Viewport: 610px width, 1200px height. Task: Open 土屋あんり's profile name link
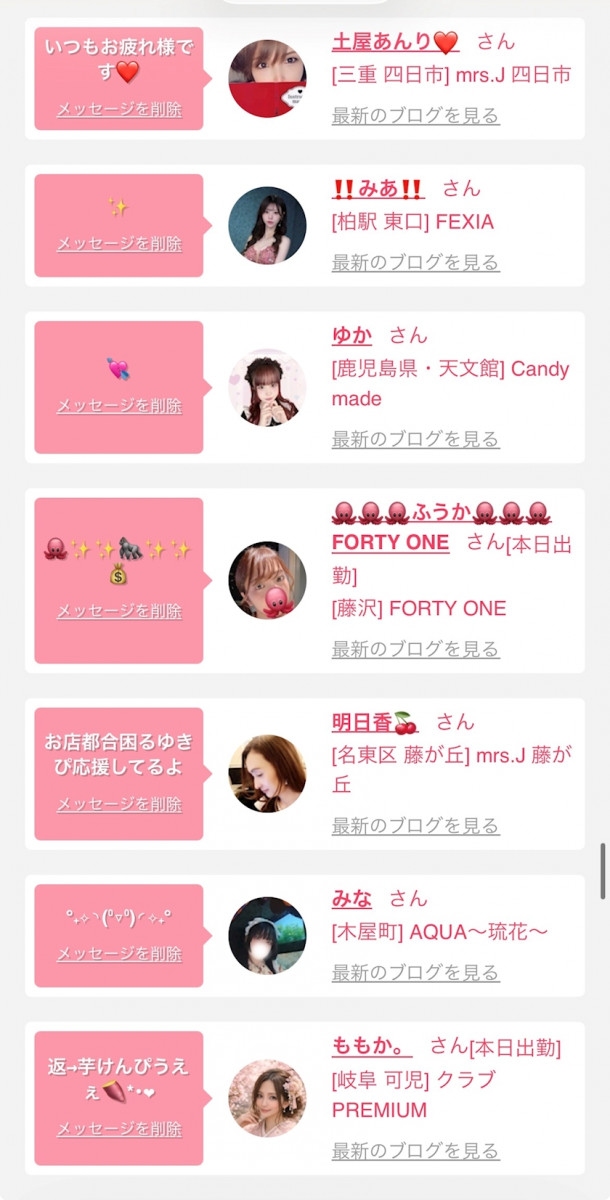(x=394, y=42)
